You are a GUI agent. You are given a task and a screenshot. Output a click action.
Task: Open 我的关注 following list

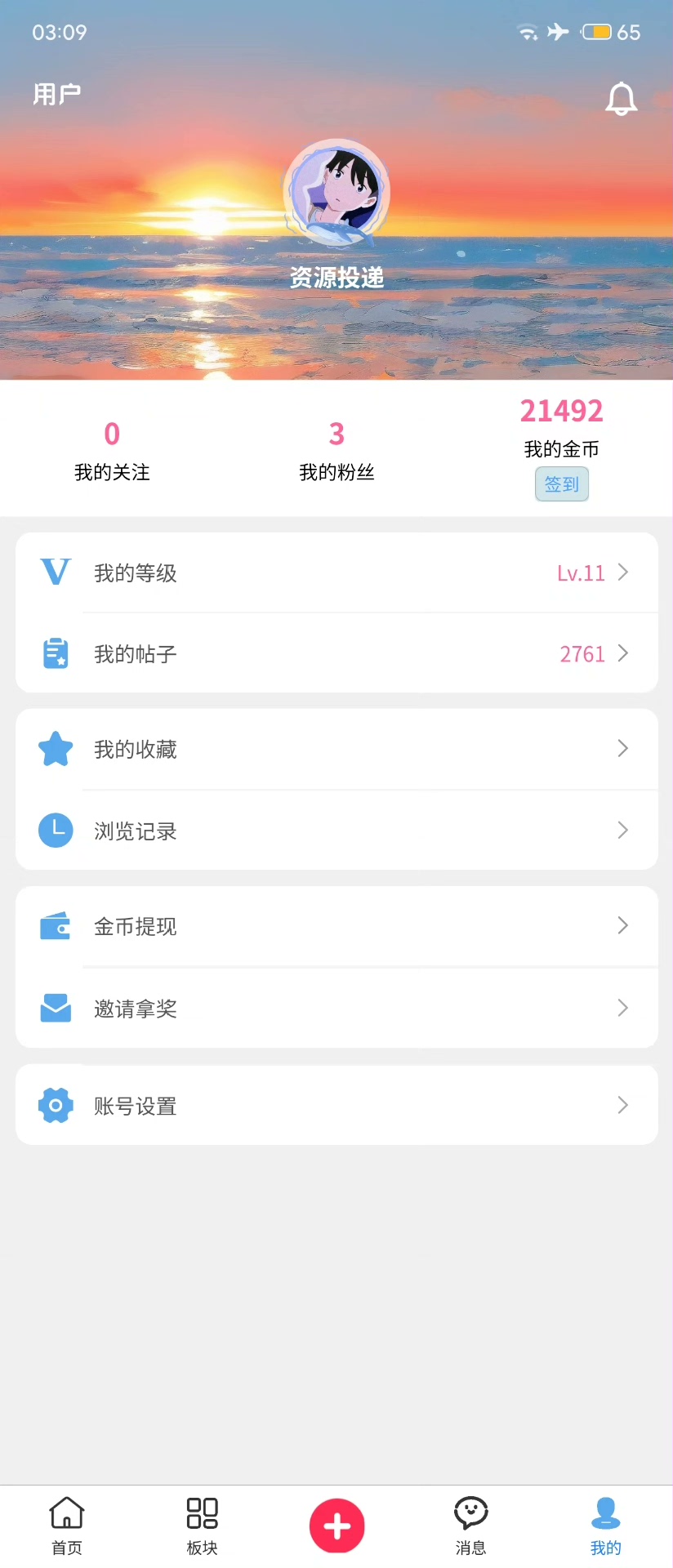[112, 450]
